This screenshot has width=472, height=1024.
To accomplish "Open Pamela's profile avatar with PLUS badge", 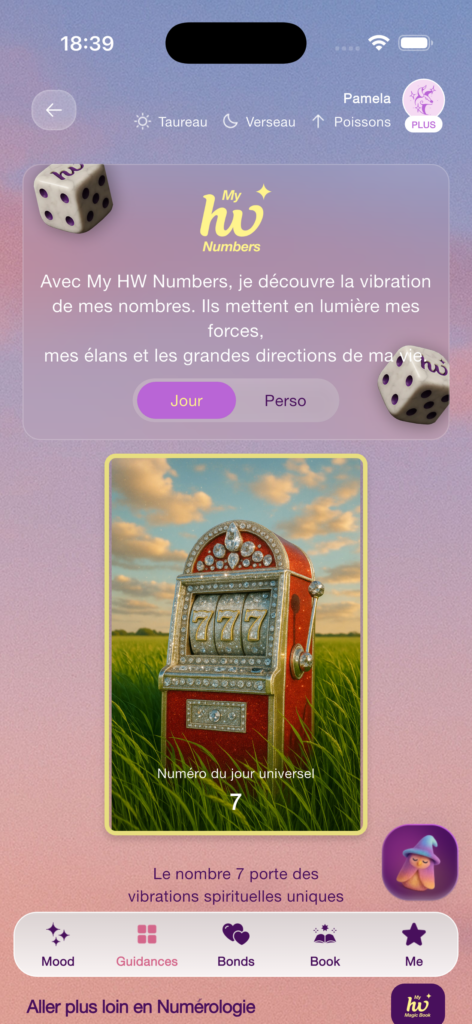I will click(423, 105).
